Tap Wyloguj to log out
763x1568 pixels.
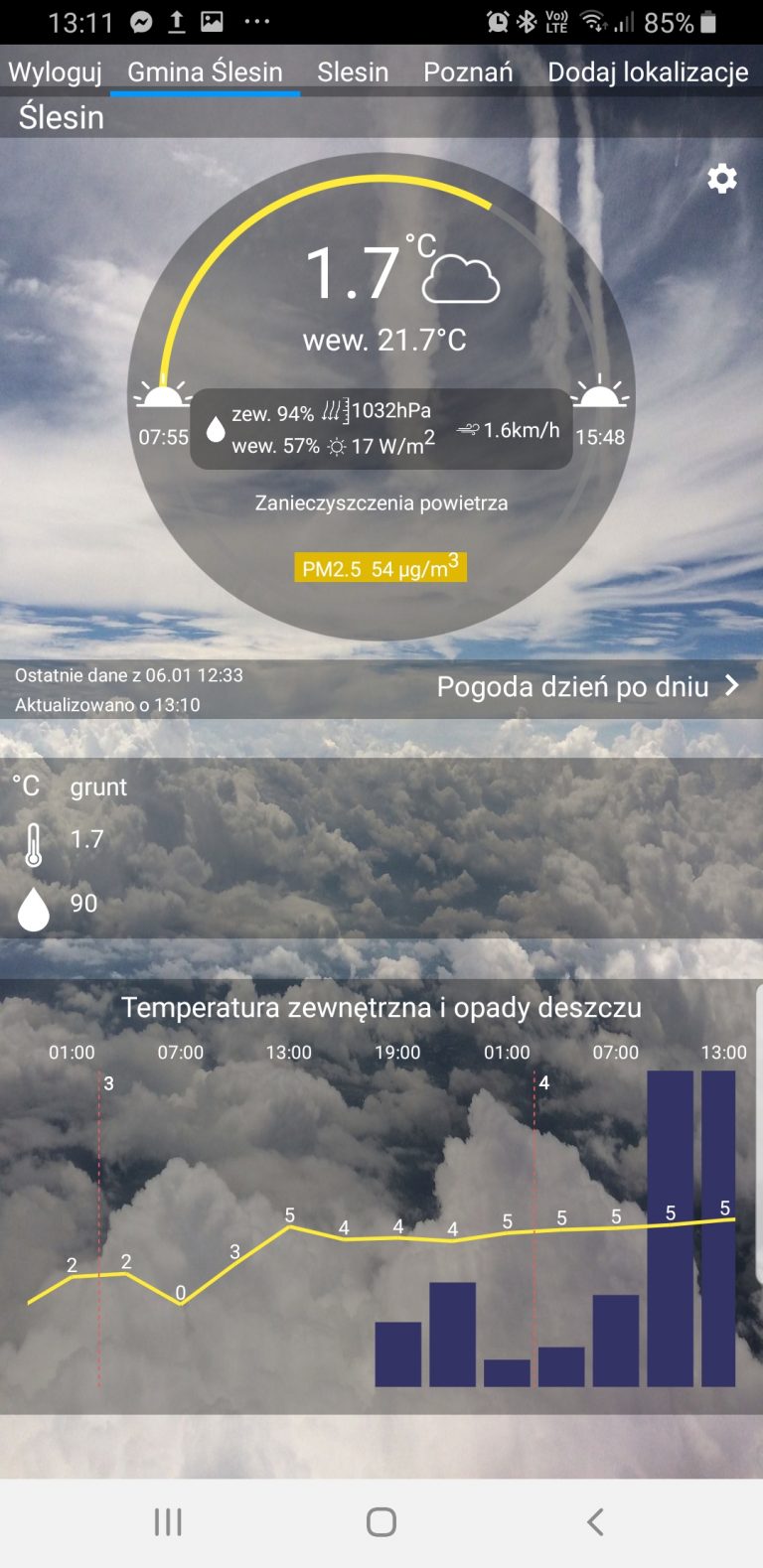click(56, 71)
